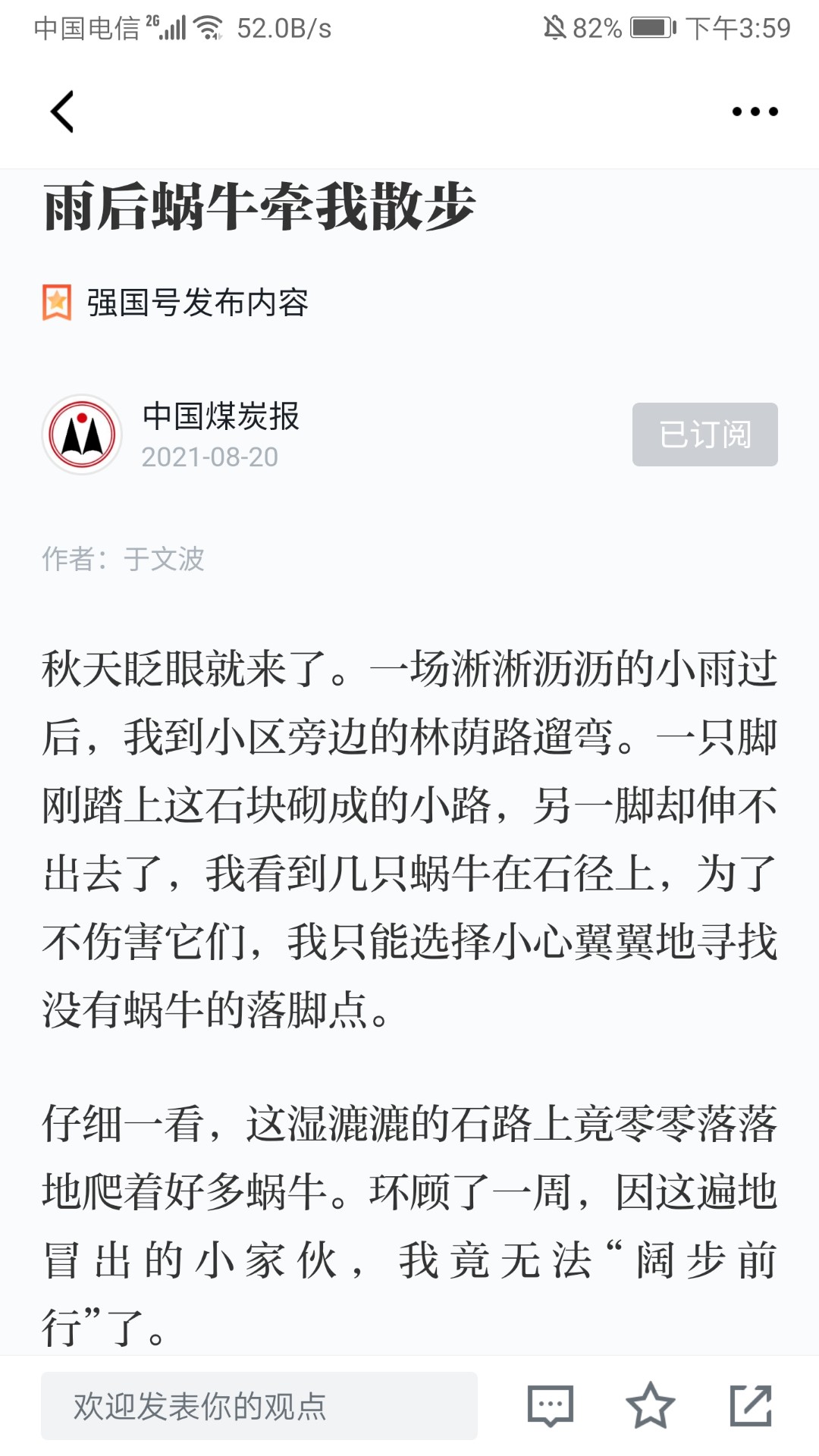Open the three-dot overflow menu
Screen dimensions: 819x1456
[x=755, y=111]
